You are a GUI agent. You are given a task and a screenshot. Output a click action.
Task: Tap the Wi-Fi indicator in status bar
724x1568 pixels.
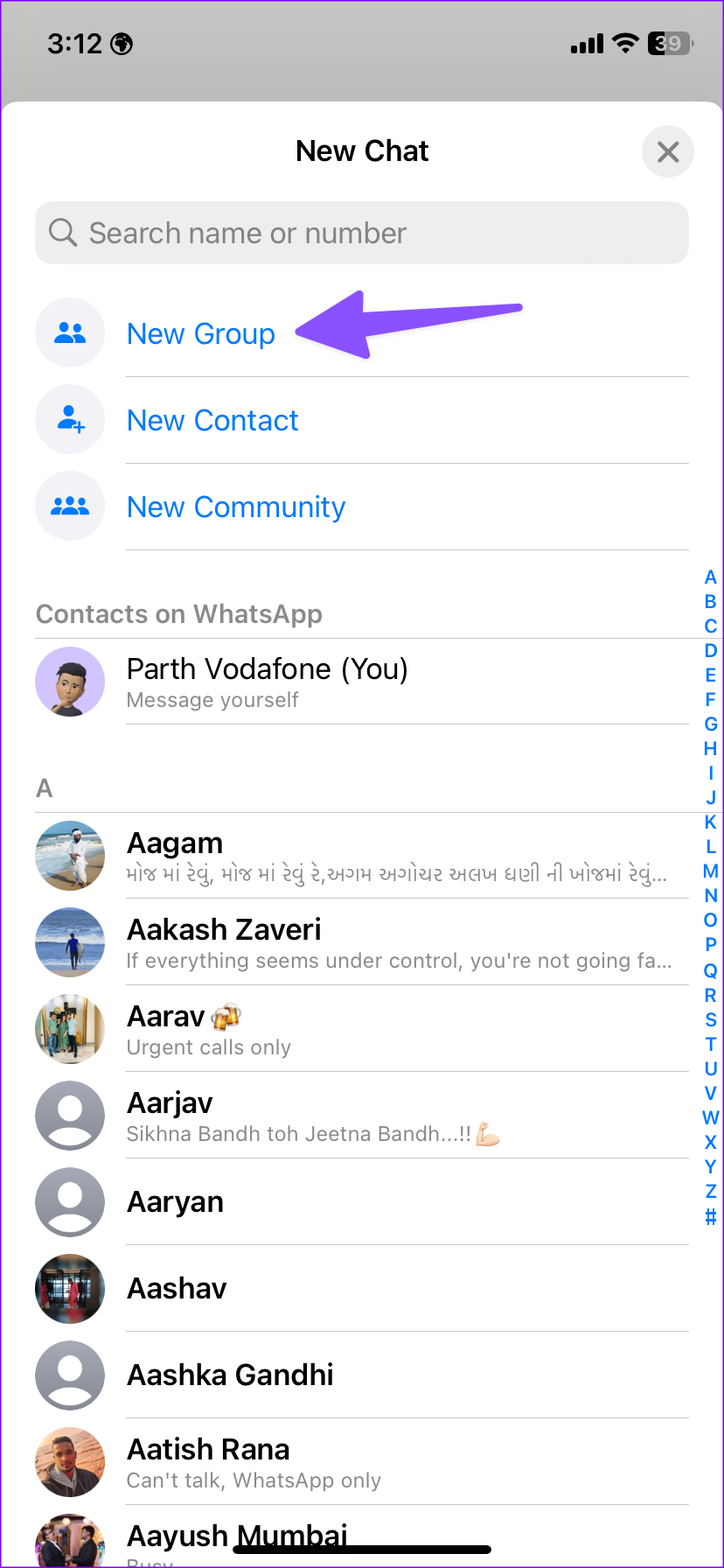(624, 44)
